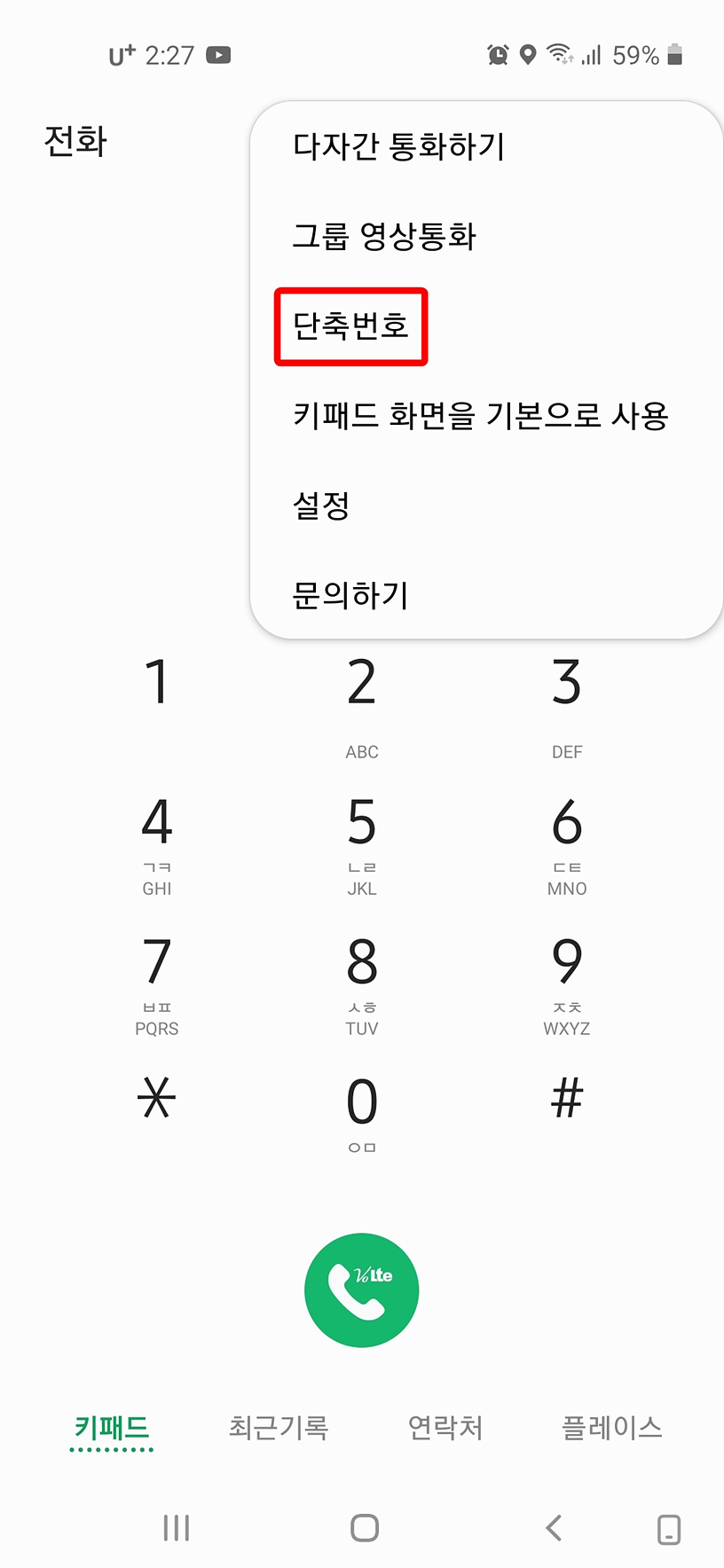Select 단축번호 from the menu
The width and height of the screenshot is (724, 1568).
coord(350,325)
